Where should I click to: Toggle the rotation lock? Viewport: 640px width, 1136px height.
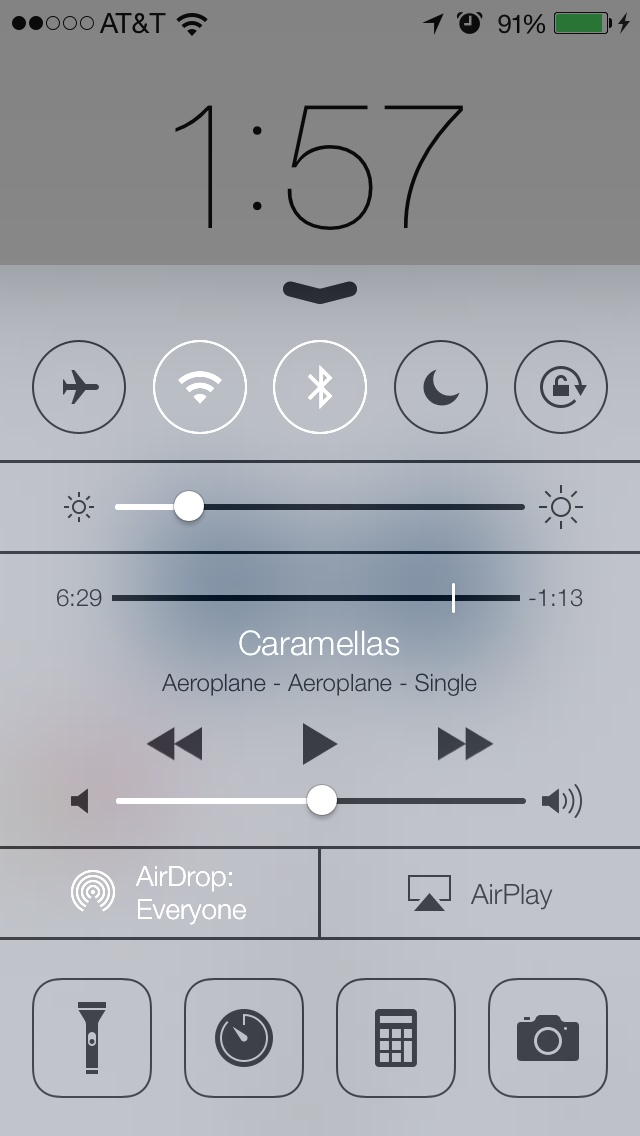coord(560,387)
